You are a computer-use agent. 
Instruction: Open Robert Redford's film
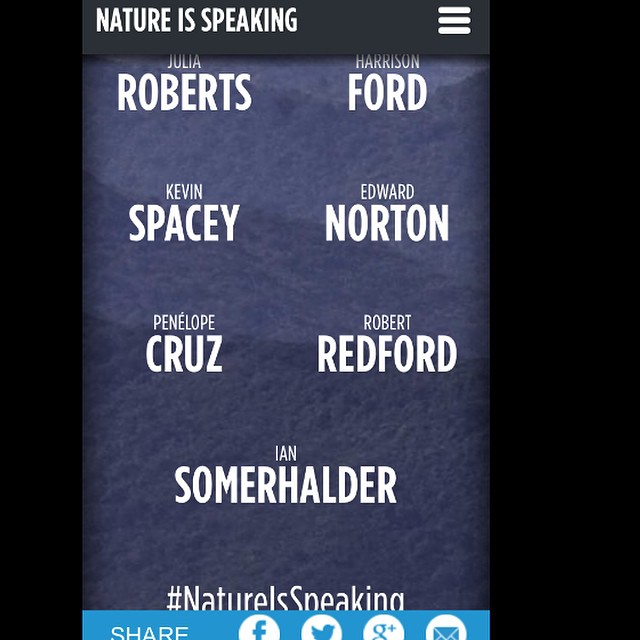click(x=387, y=346)
